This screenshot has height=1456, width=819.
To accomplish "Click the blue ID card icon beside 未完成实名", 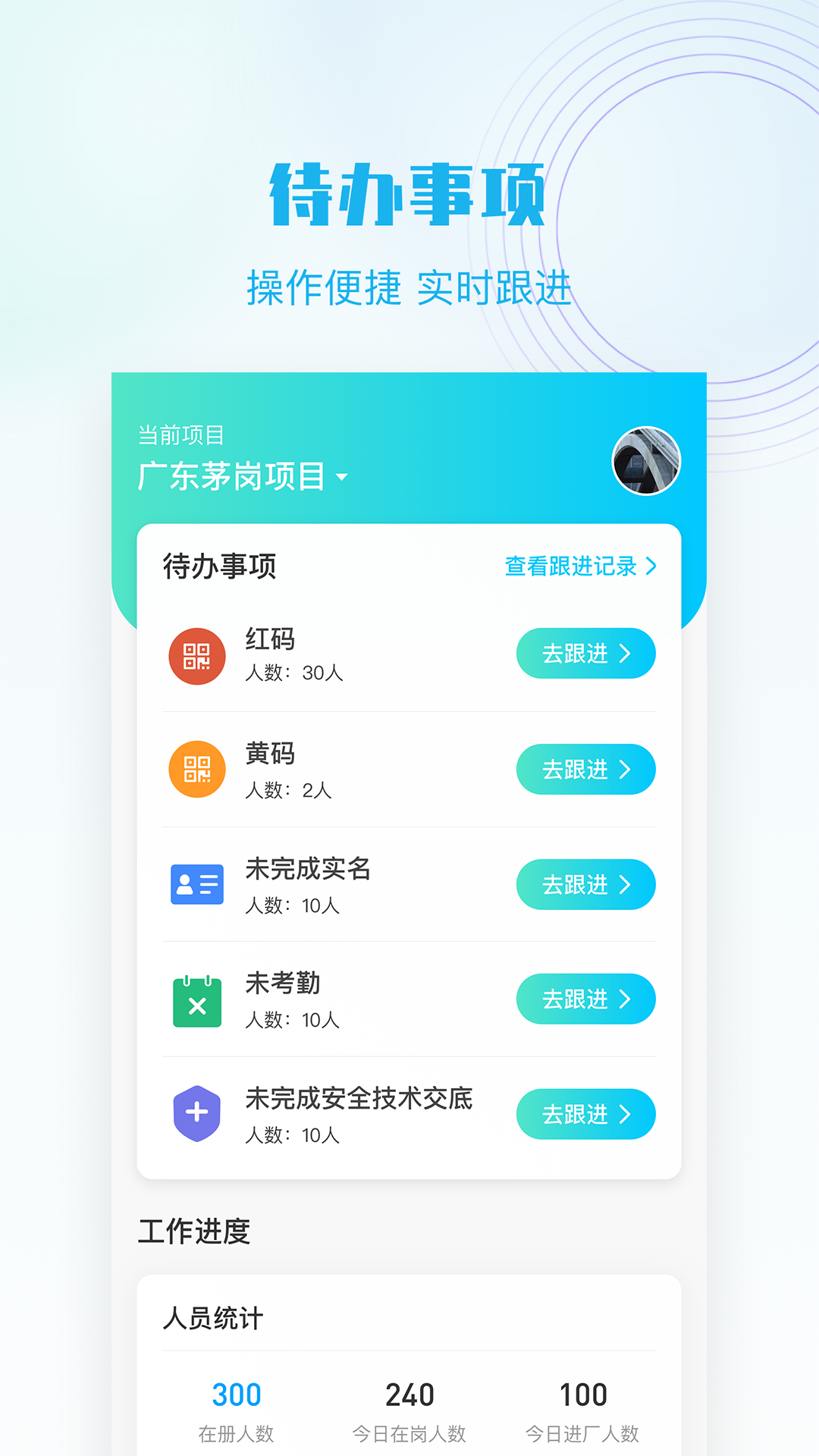I will [x=196, y=884].
